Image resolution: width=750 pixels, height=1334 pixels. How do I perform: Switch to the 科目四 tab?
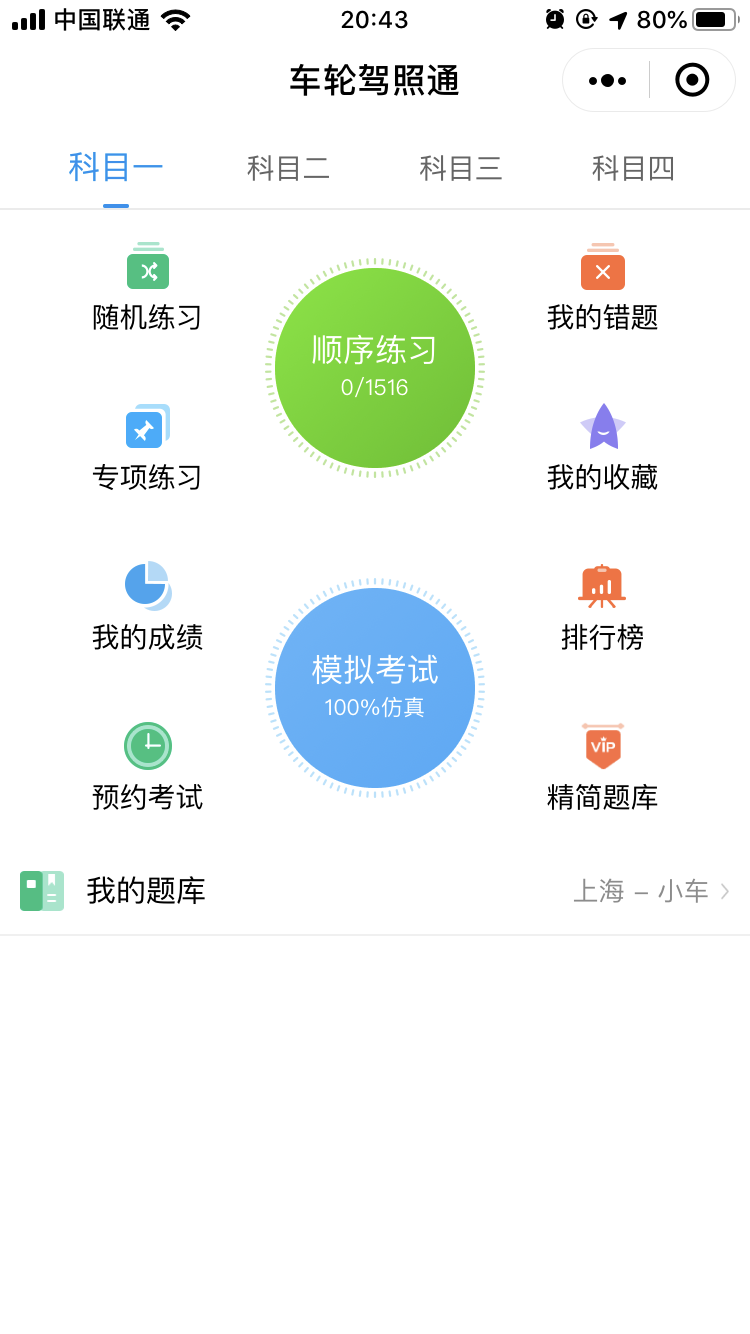(633, 168)
